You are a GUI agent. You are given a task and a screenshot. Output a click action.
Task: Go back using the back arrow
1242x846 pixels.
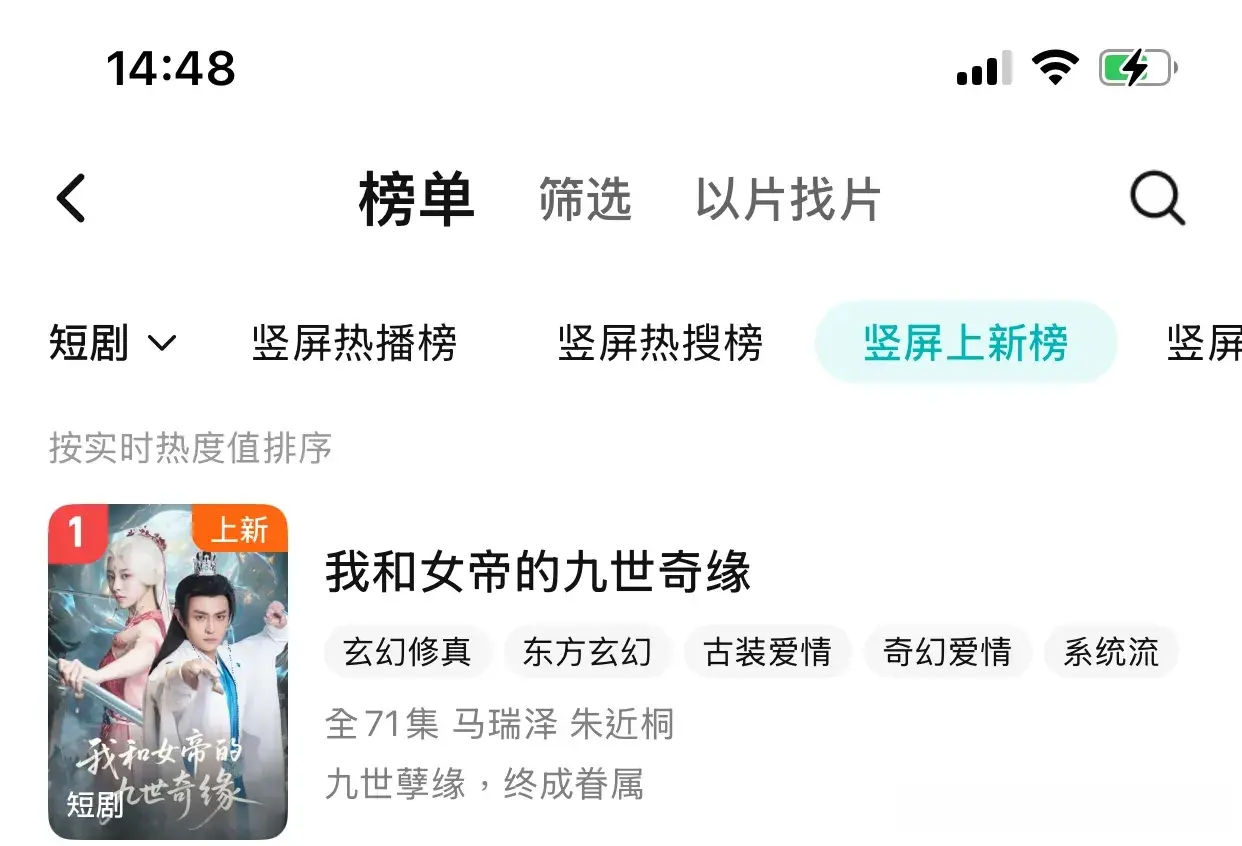(x=72, y=198)
